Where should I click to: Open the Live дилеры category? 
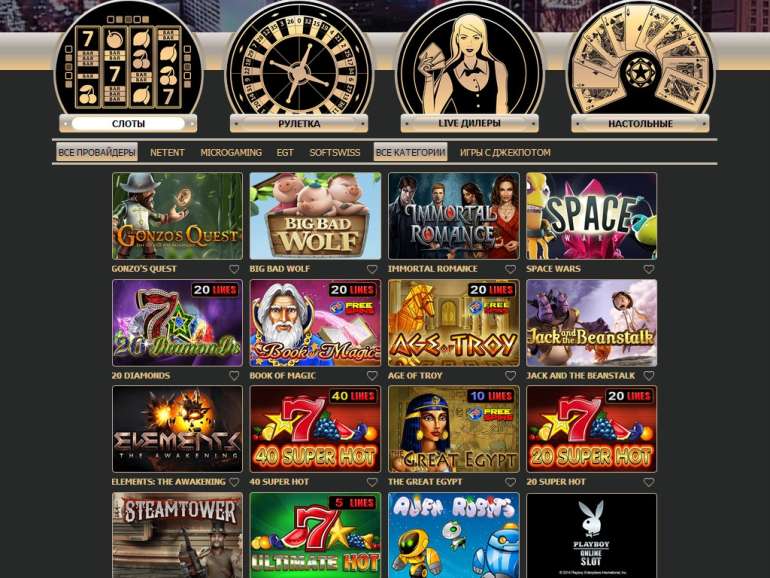[469, 124]
